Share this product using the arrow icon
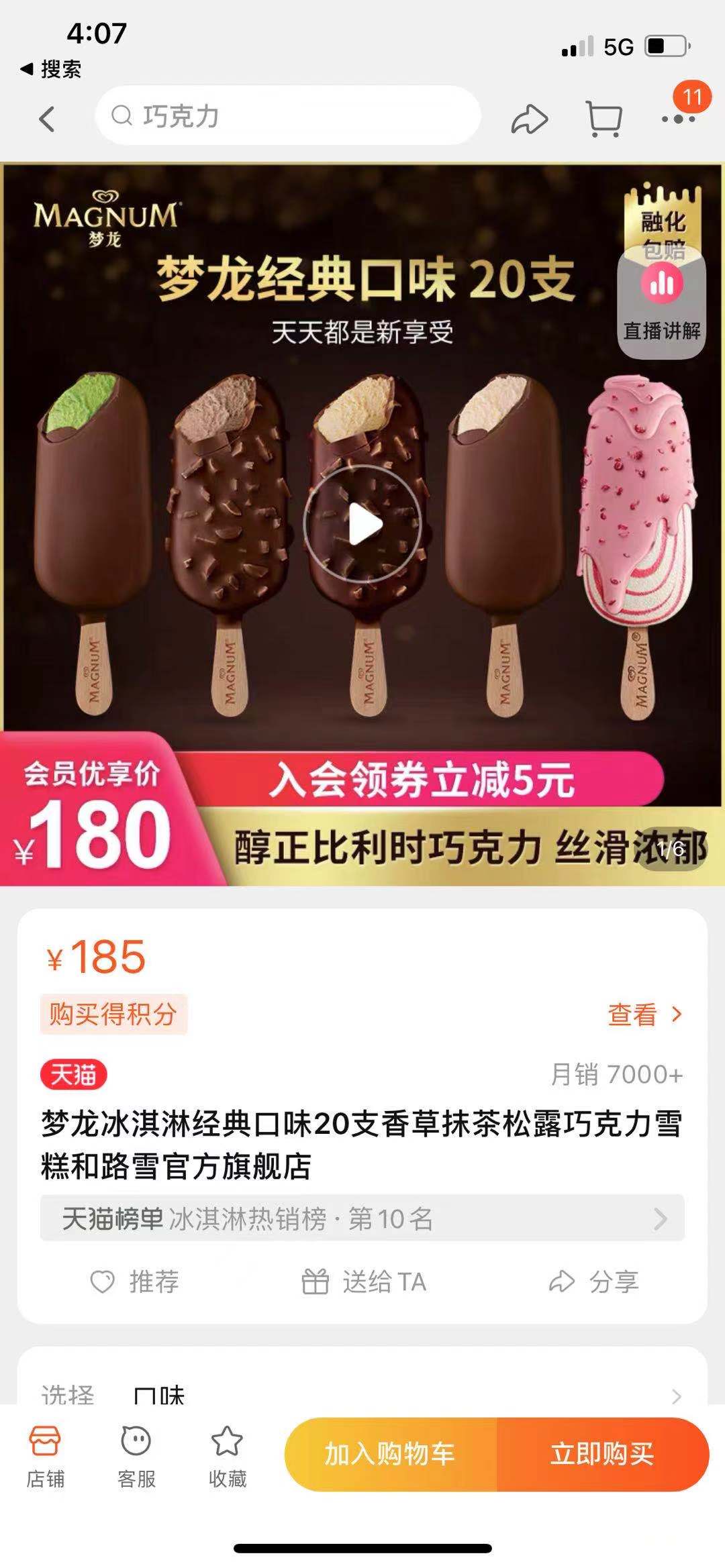 coord(530,119)
